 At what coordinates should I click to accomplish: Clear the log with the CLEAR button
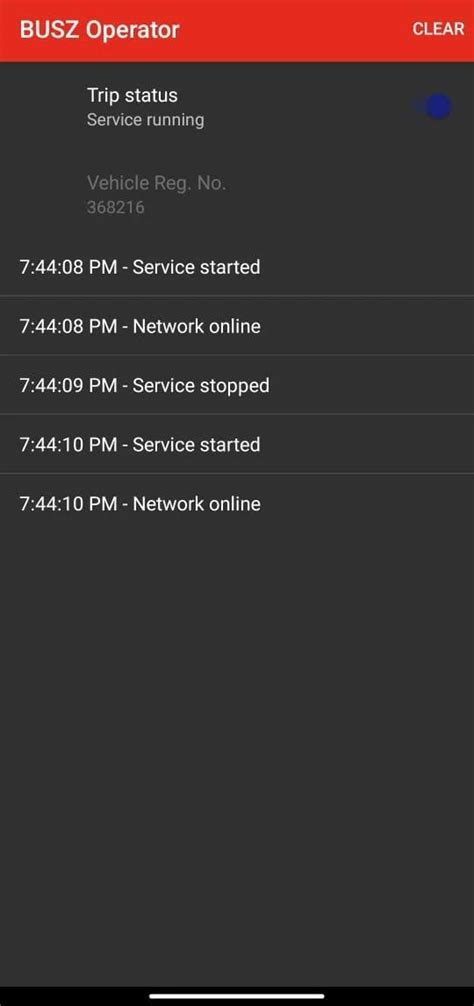click(438, 29)
